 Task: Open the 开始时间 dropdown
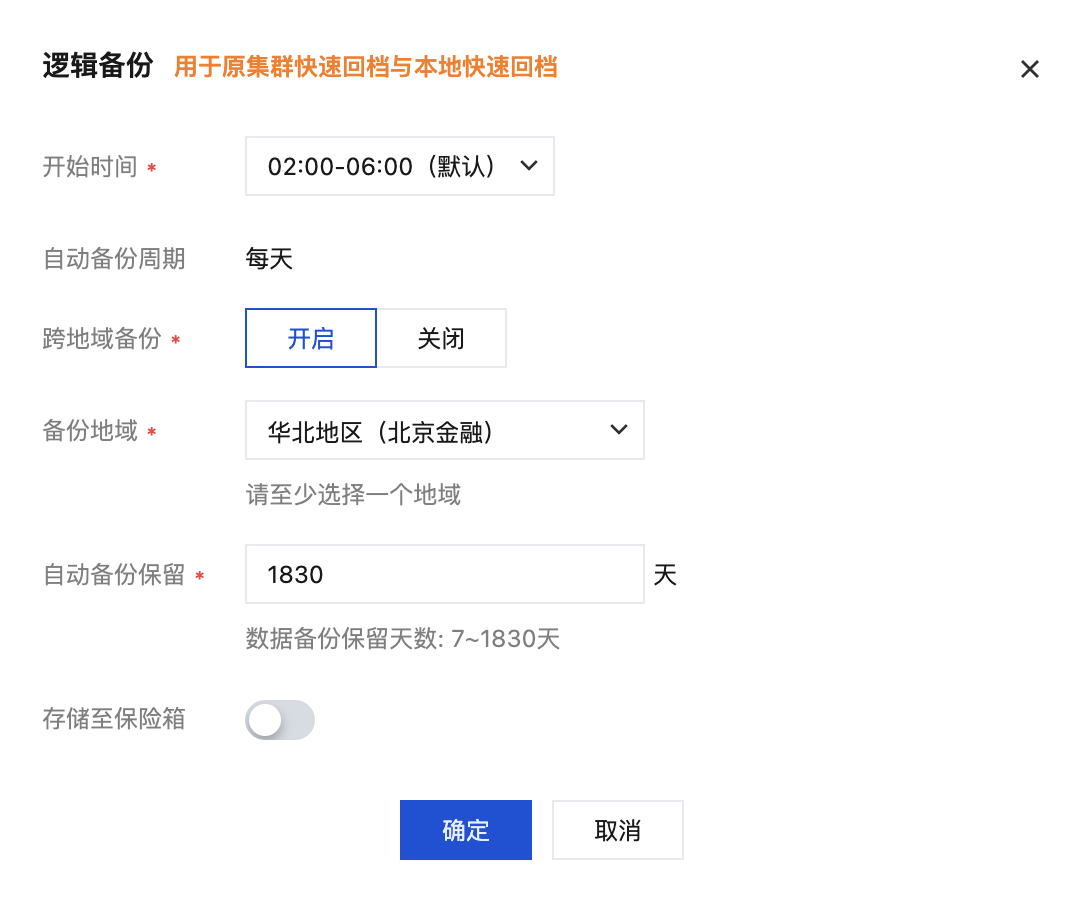(399, 166)
